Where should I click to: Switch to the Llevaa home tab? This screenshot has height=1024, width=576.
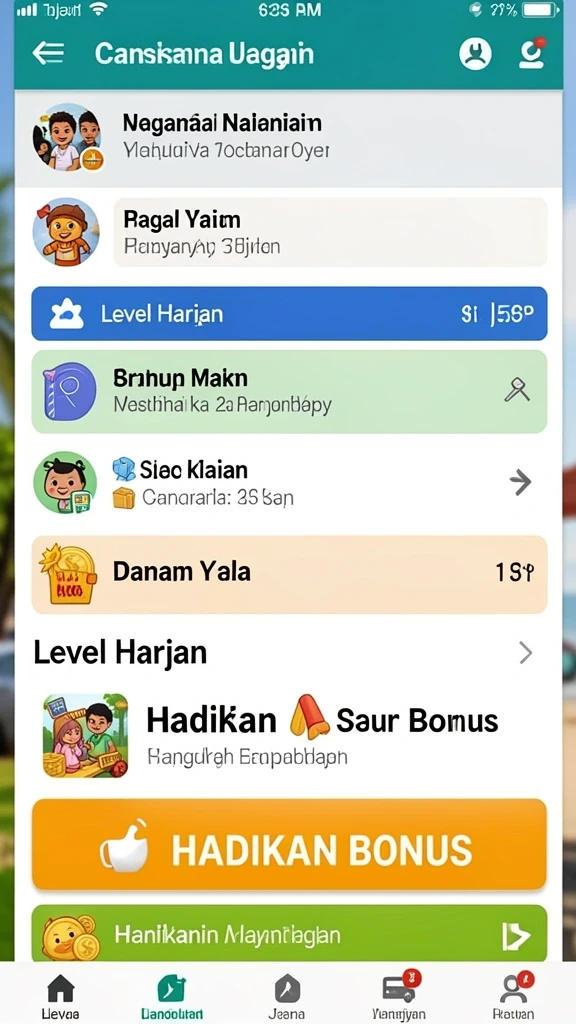click(61, 997)
